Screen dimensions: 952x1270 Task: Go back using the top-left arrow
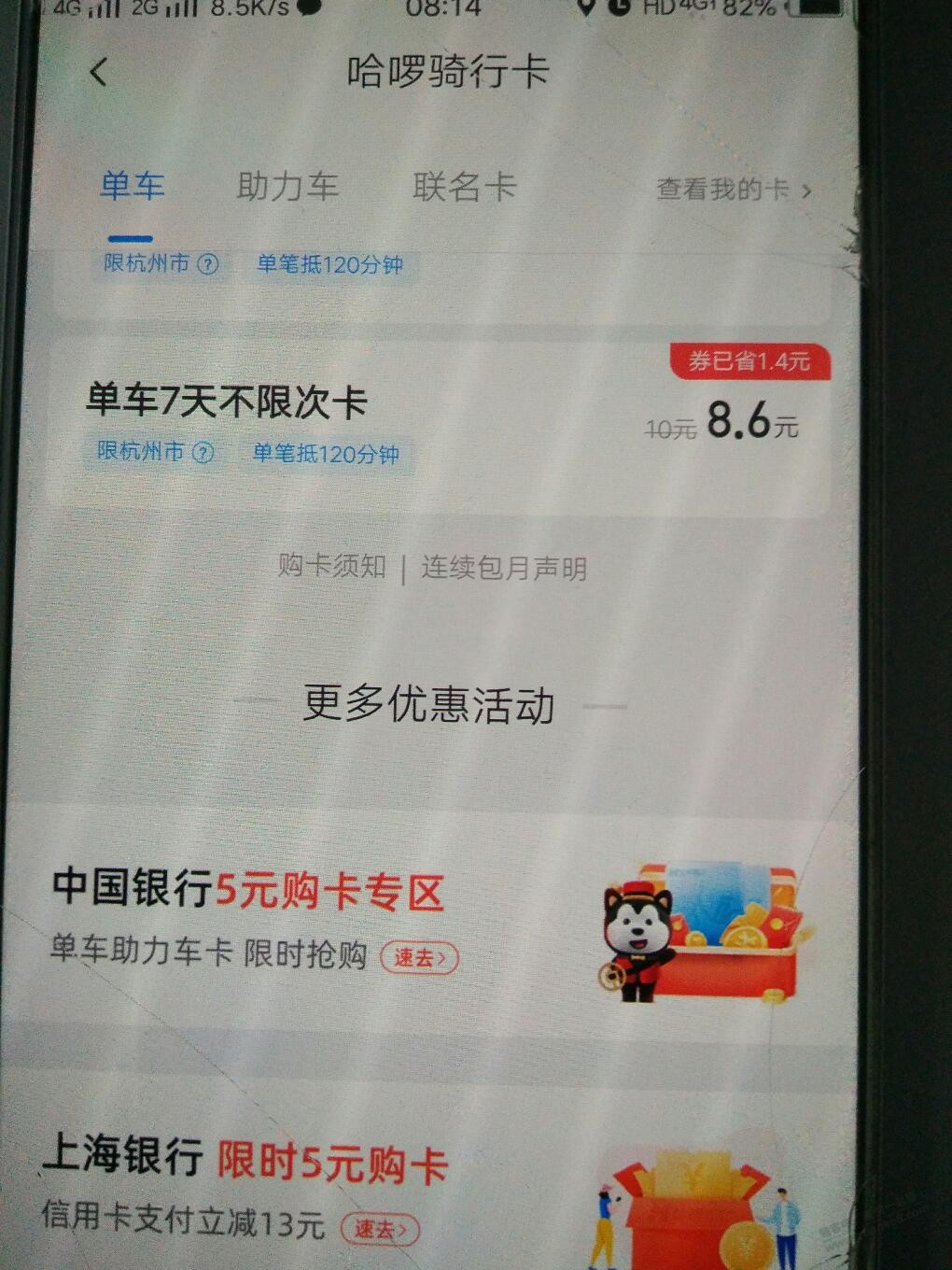coord(99,72)
